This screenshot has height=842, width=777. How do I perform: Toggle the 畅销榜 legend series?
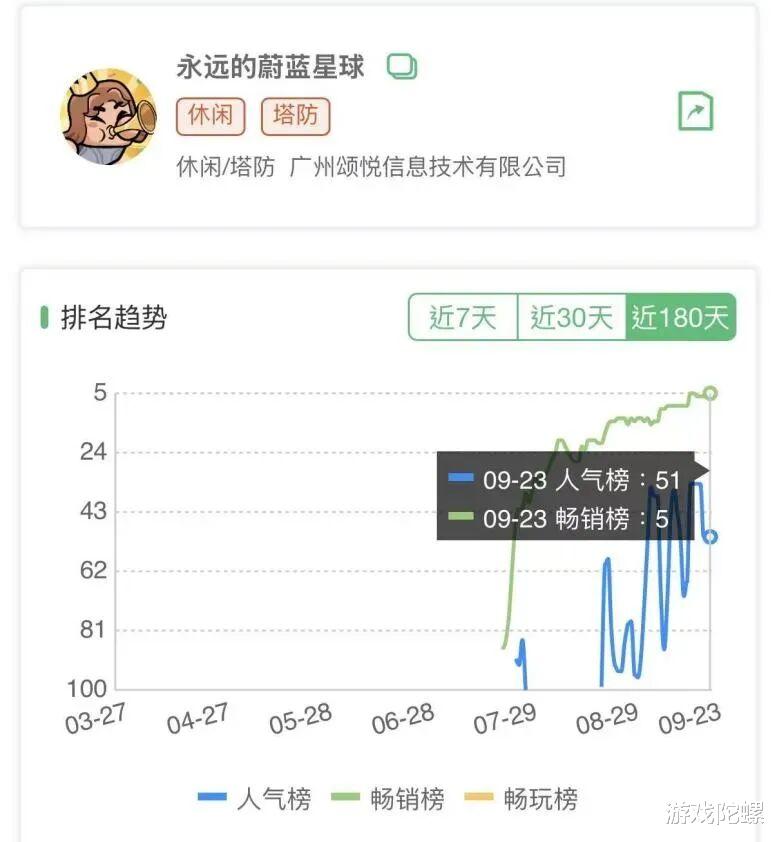point(388,799)
